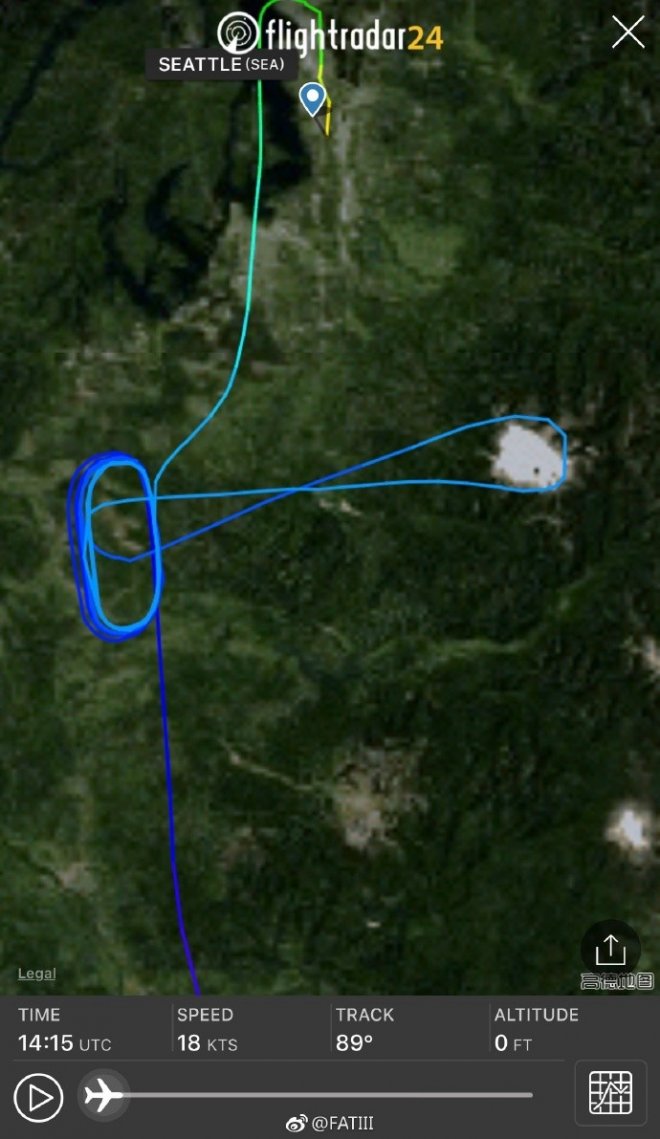The height and width of the screenshot is (1139, 660).
Task: Close the flight playback view
Action: 628,33
